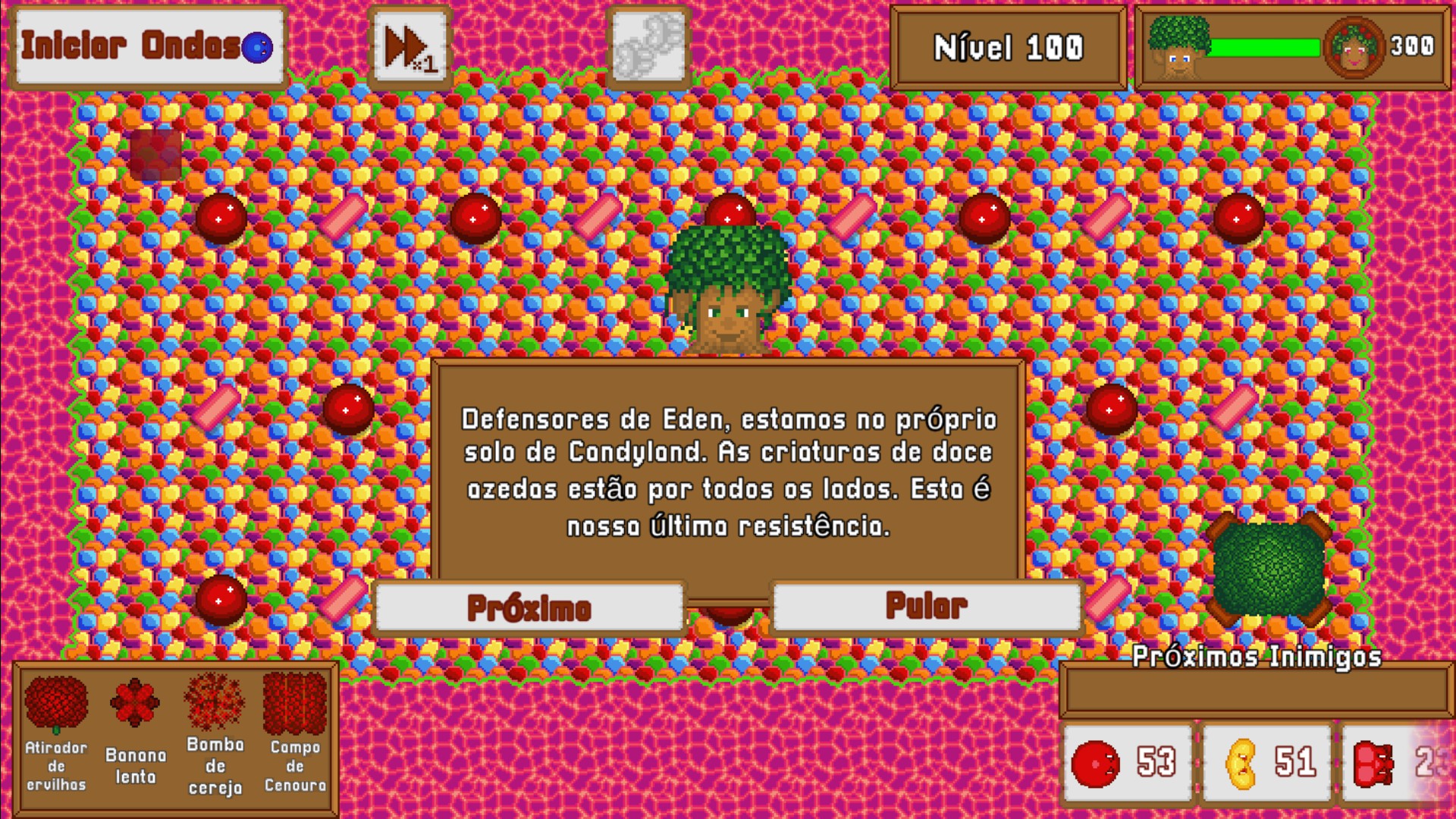Toggle the fast-forward speed button
Viewport: 1456px width, 819px height.
(410, 49)
